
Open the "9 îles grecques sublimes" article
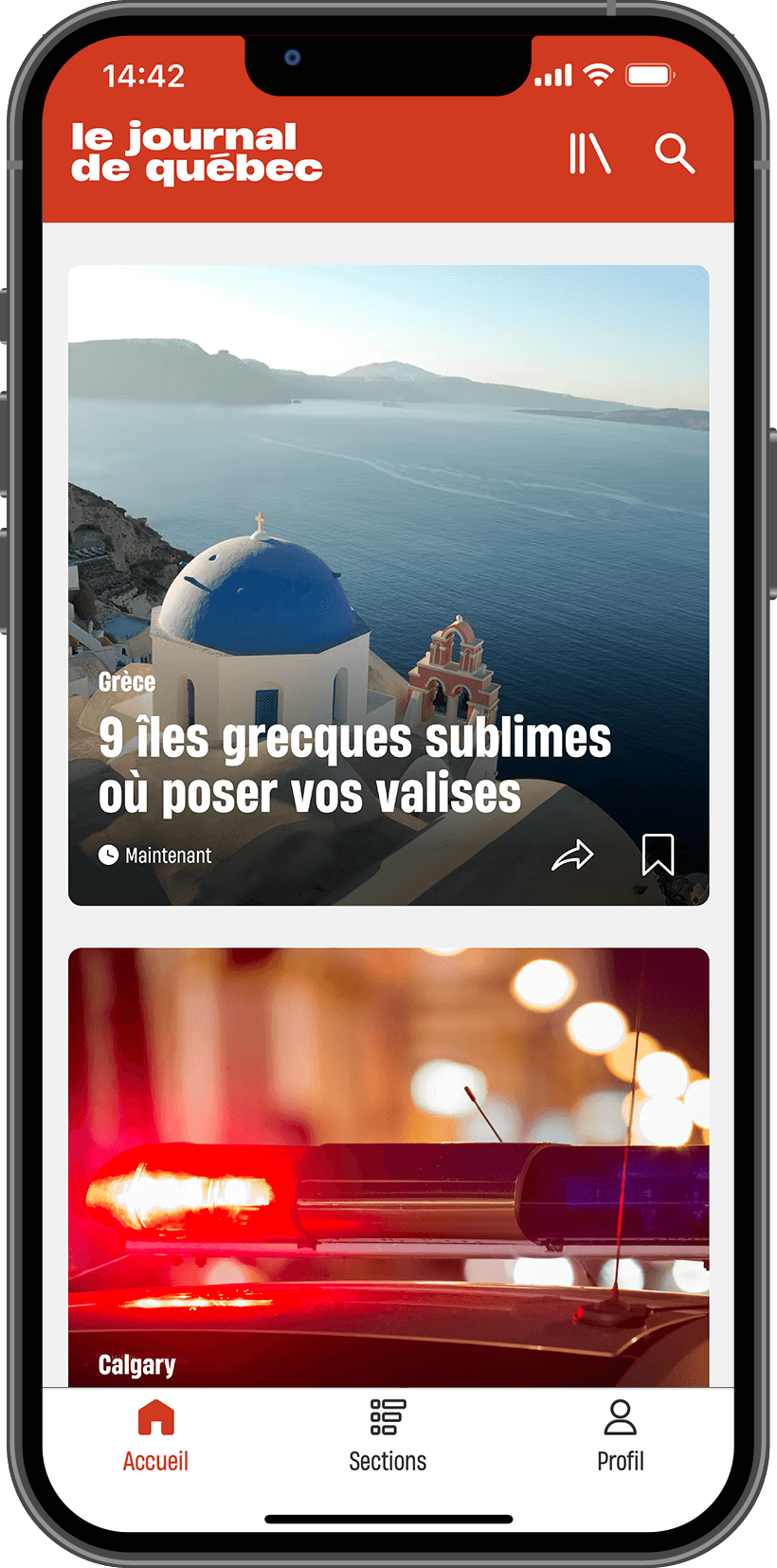click(355, 766)
